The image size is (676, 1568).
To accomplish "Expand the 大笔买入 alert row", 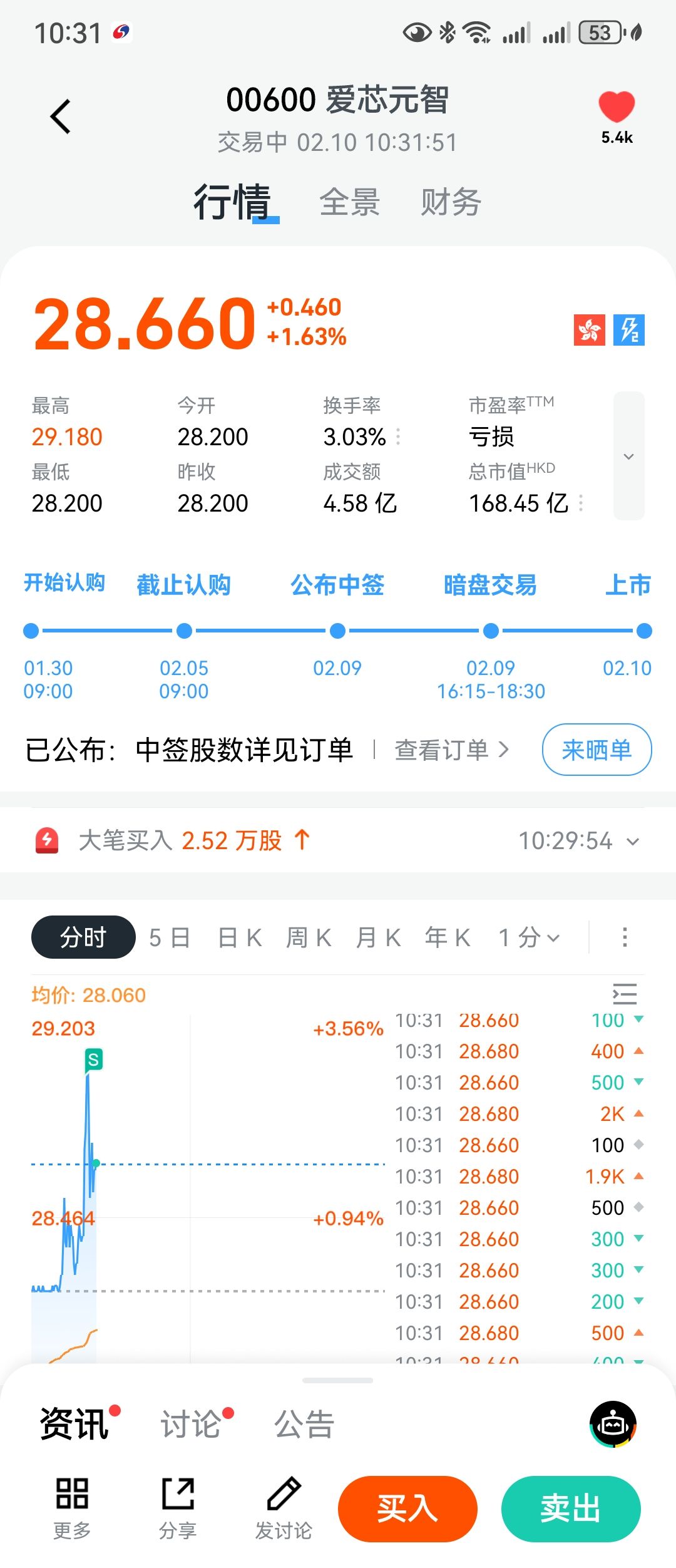I will [633, 842].
